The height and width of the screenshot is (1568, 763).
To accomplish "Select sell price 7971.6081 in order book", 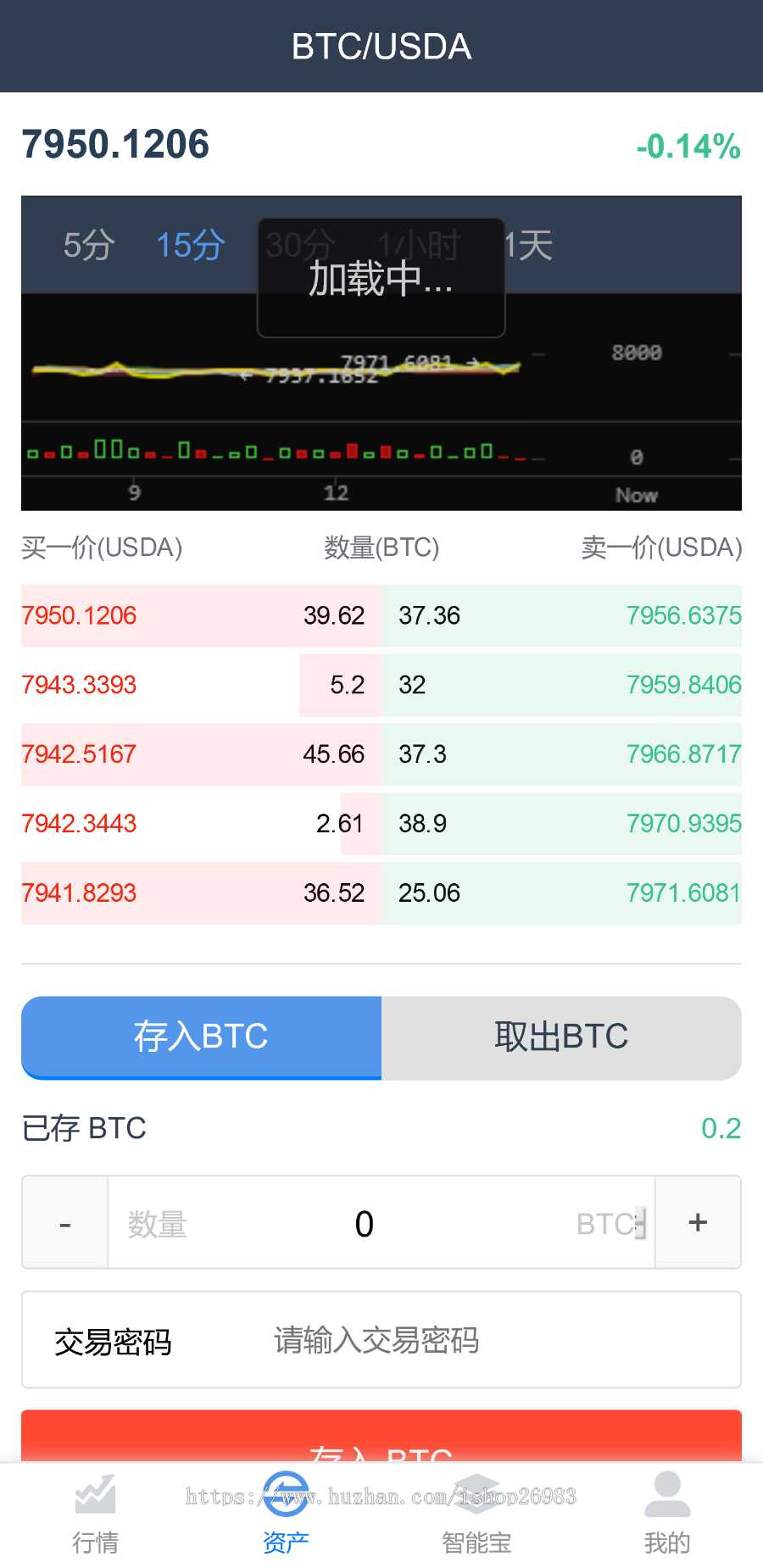I will click(x=684, y=892).
